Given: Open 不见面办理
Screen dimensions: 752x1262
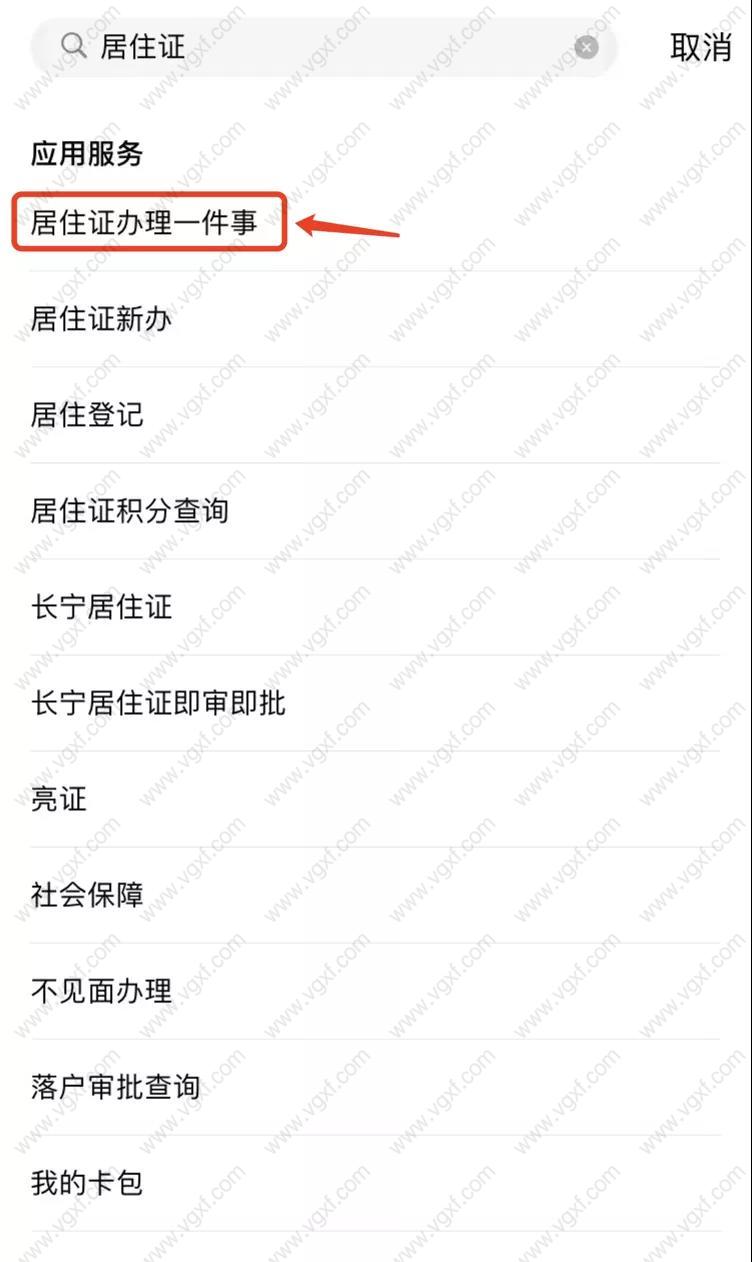Looking at the screenshot, I should coord(374,991).
